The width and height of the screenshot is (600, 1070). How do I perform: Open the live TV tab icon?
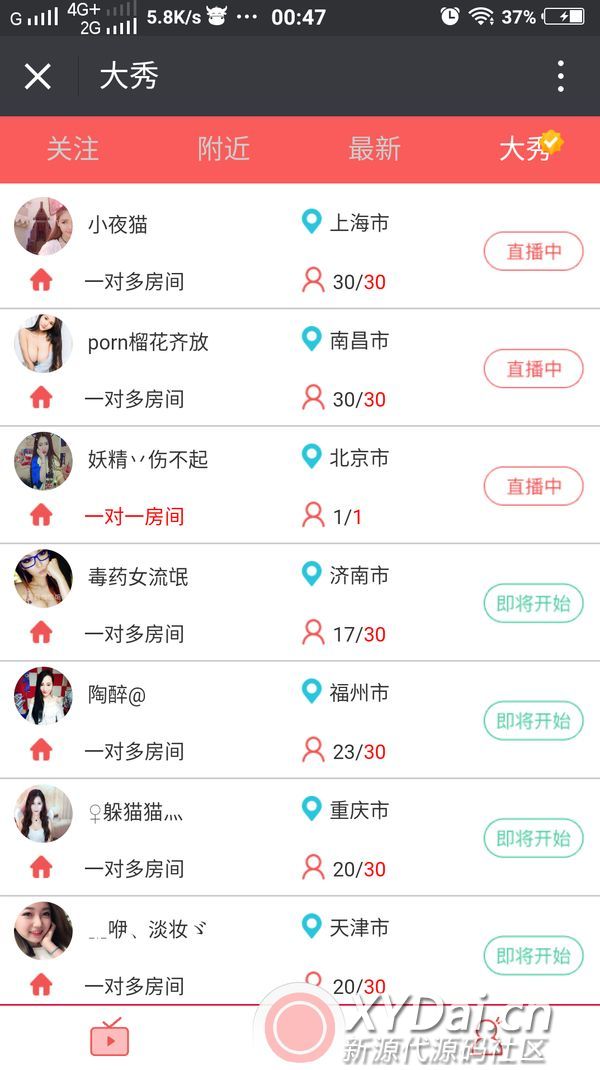[110, 1037]
